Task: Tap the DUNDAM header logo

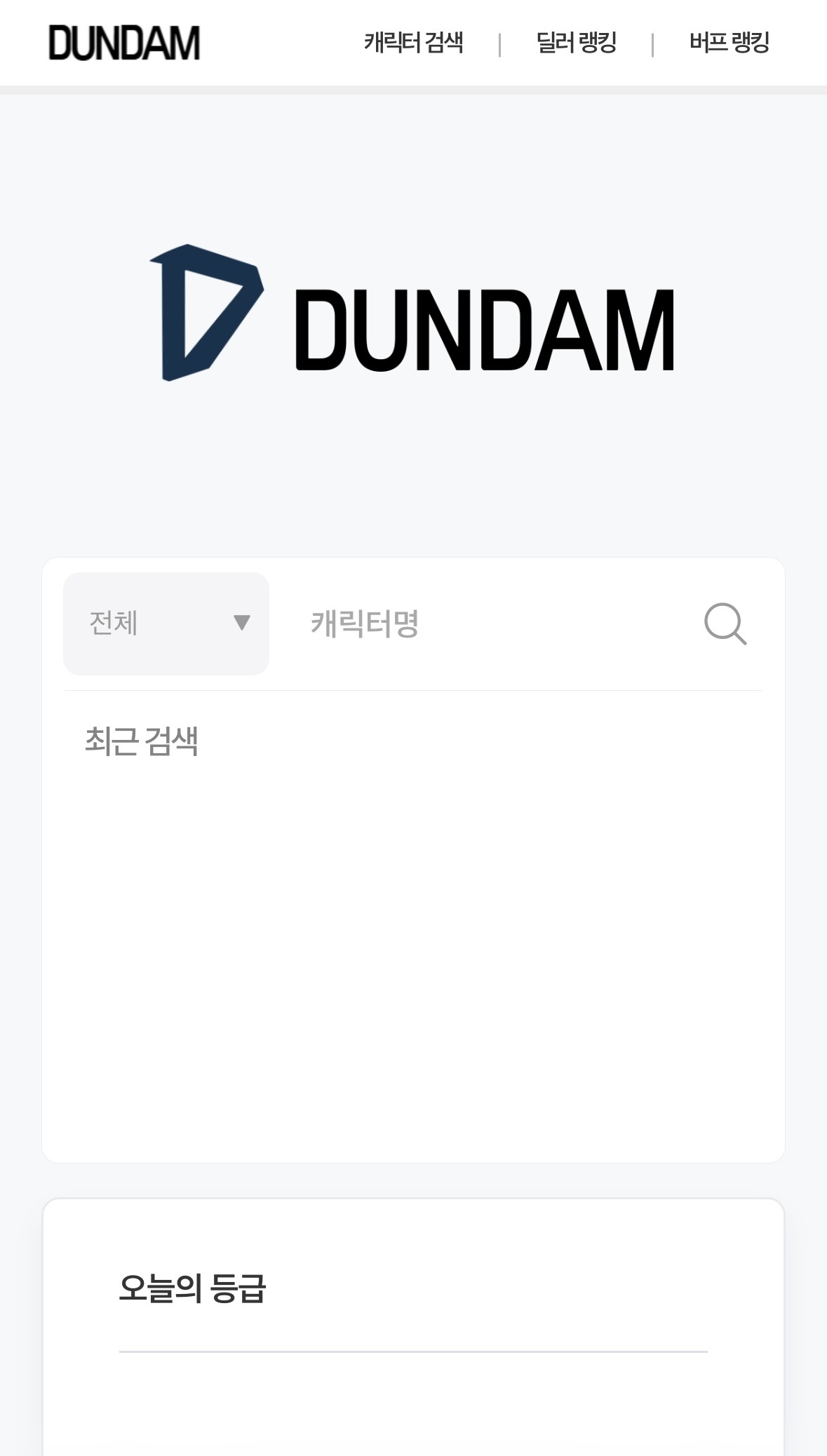Action: [x=124, y=43]
